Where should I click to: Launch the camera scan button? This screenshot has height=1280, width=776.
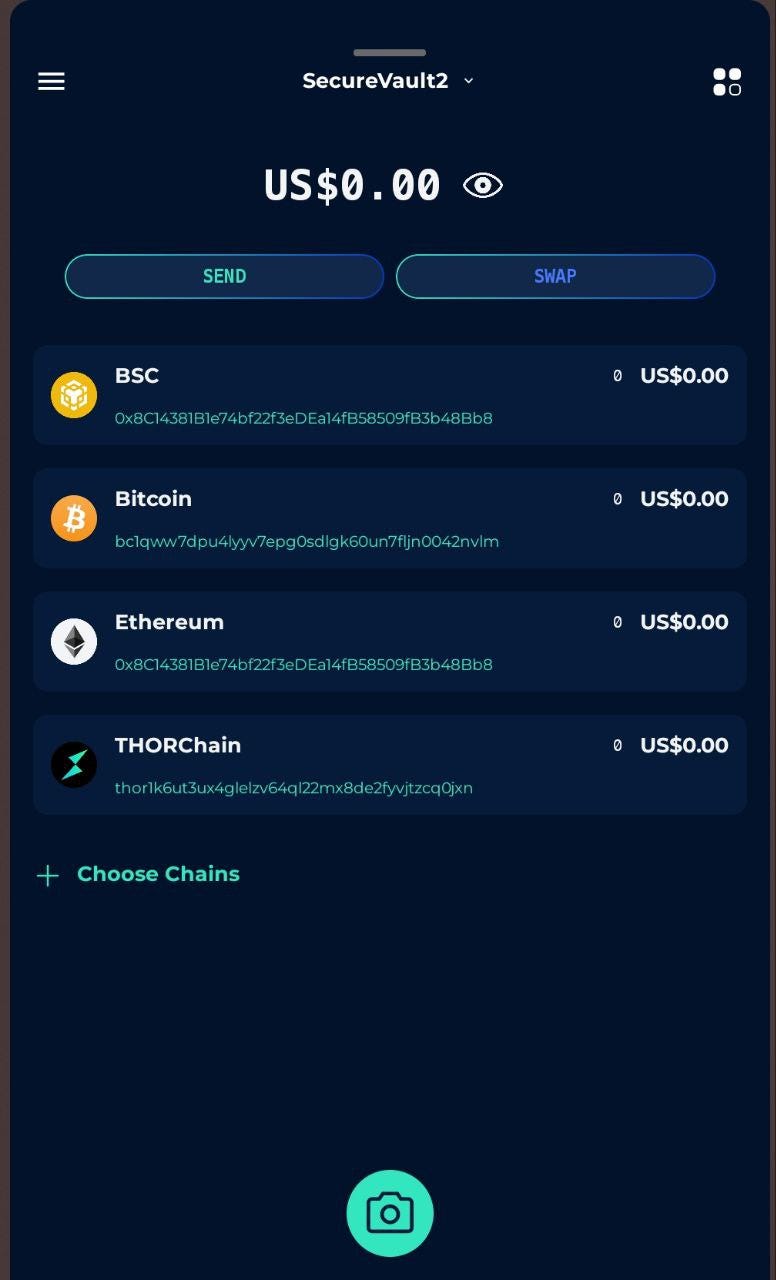pyautogui.click(x=389, y=1213)
